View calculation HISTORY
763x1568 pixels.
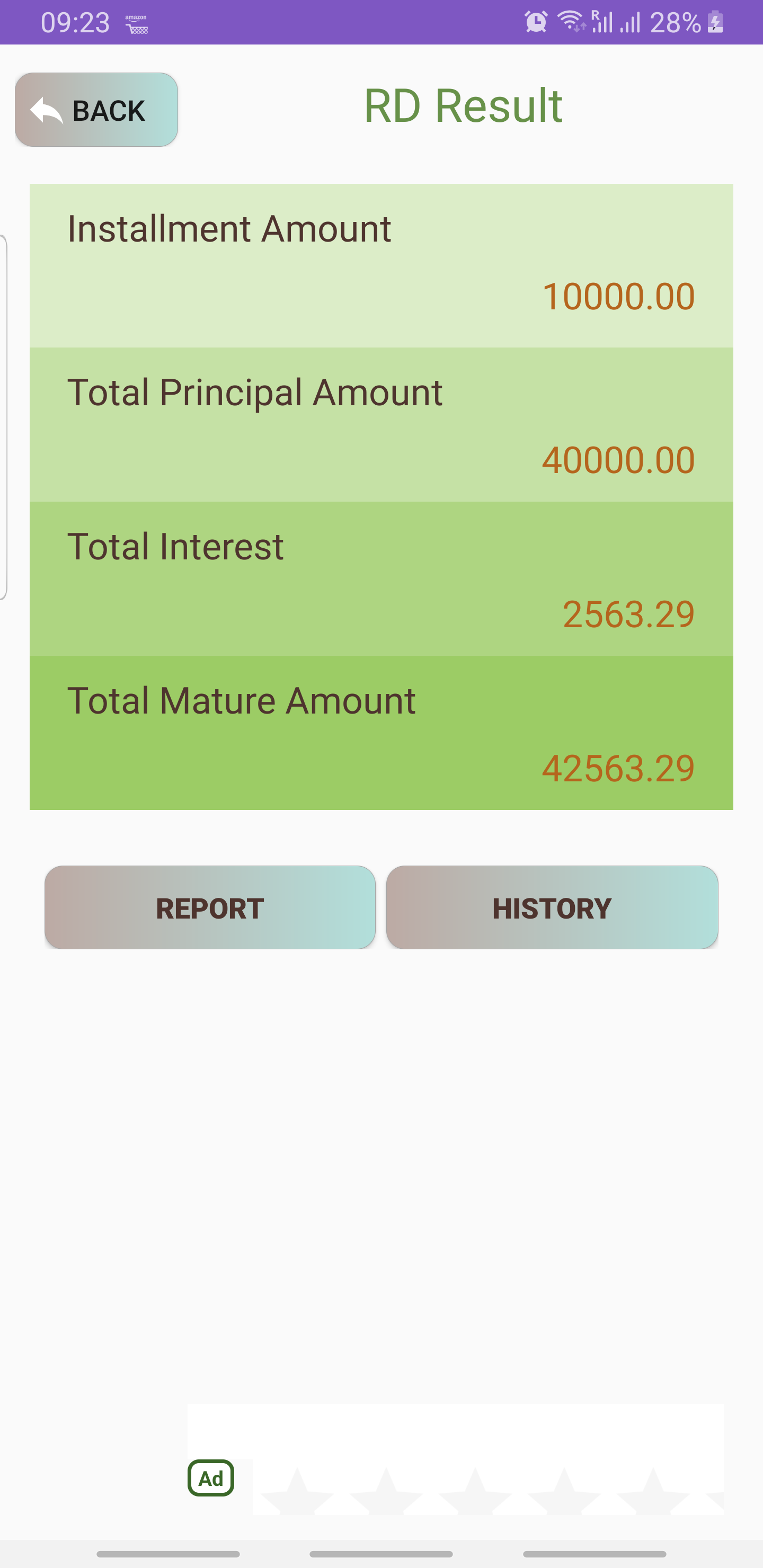click(552, 907)
